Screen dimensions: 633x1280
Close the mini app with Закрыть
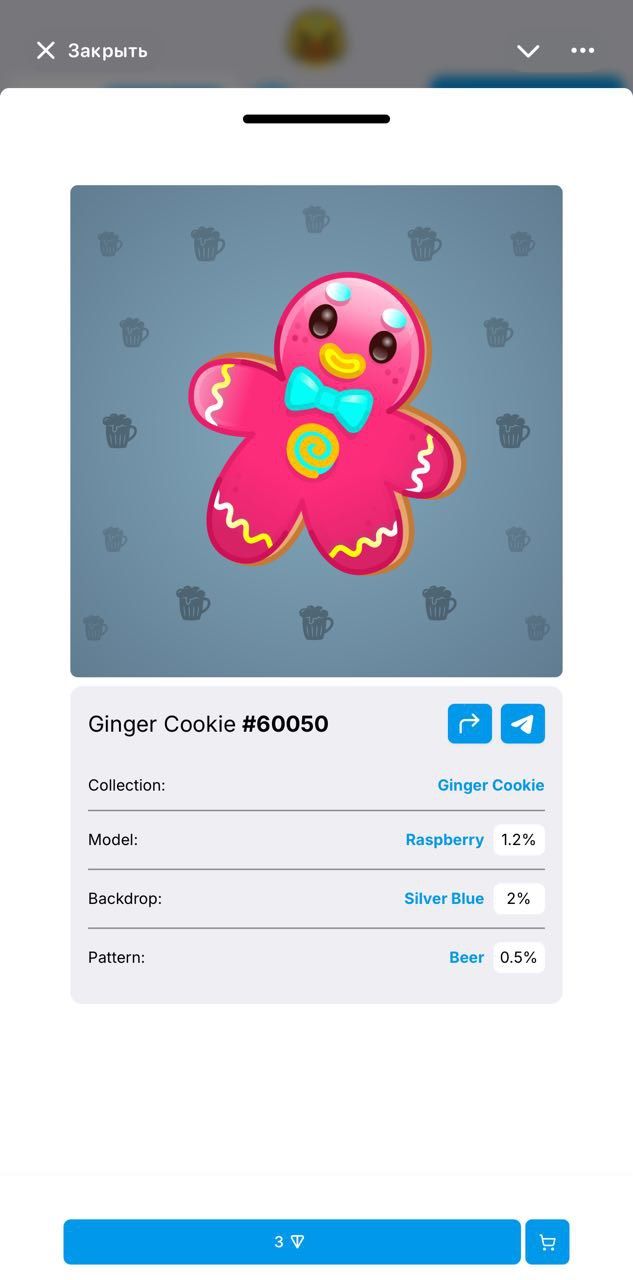pos(91,51)
